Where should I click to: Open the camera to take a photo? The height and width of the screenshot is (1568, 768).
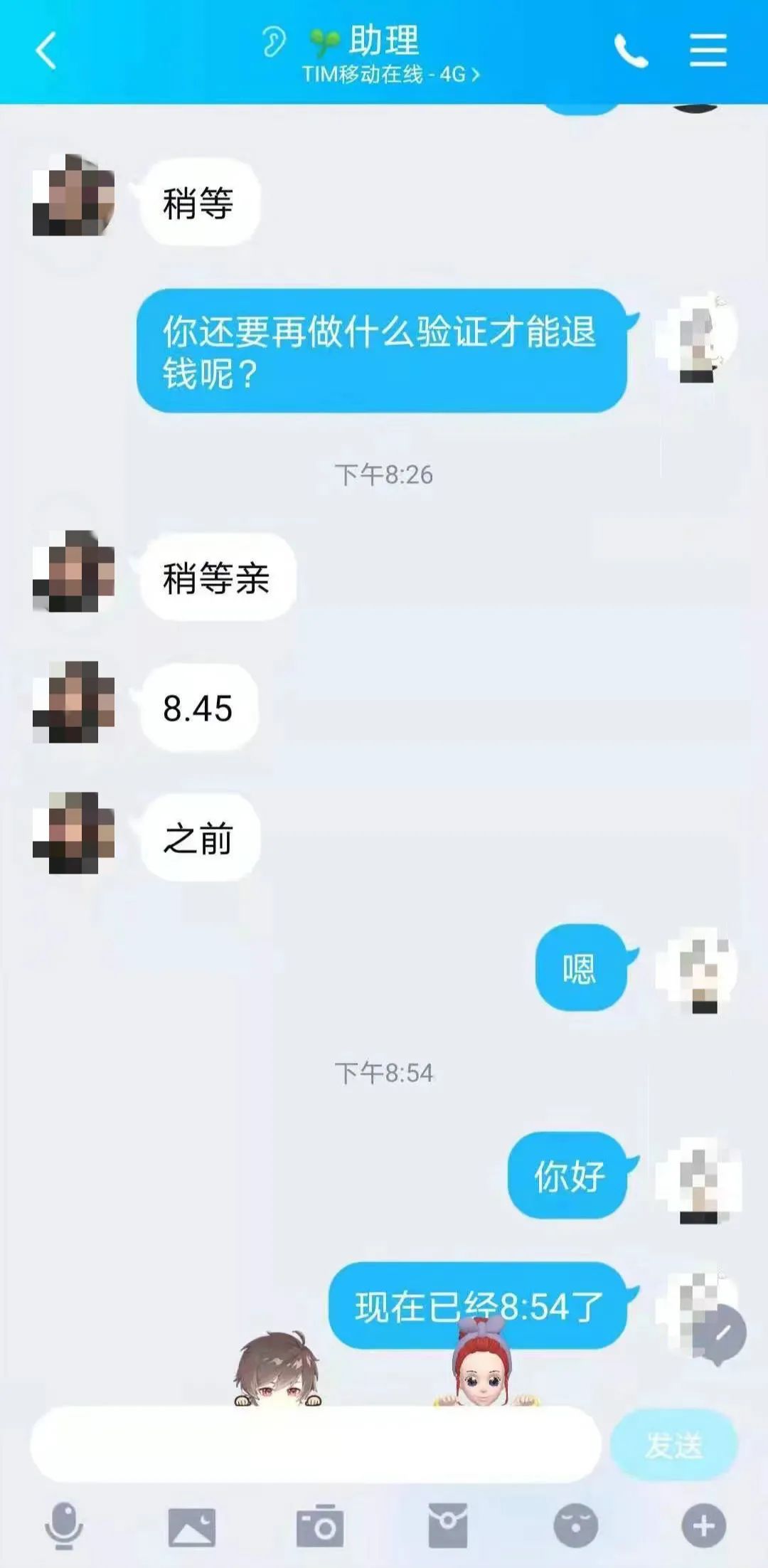pyautogui.click(x=320, y=1527)
